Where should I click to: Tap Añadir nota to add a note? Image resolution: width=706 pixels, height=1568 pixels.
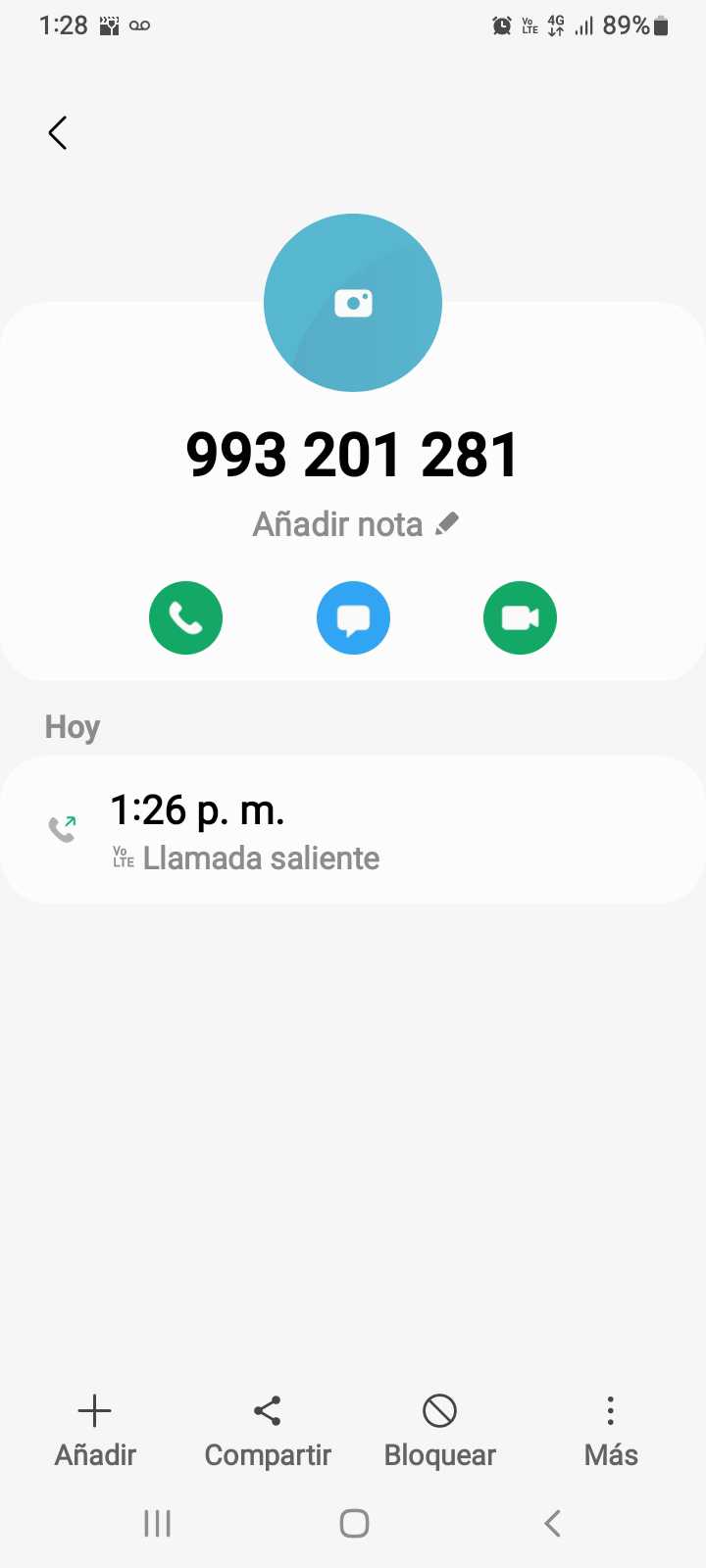pos(355,524)
